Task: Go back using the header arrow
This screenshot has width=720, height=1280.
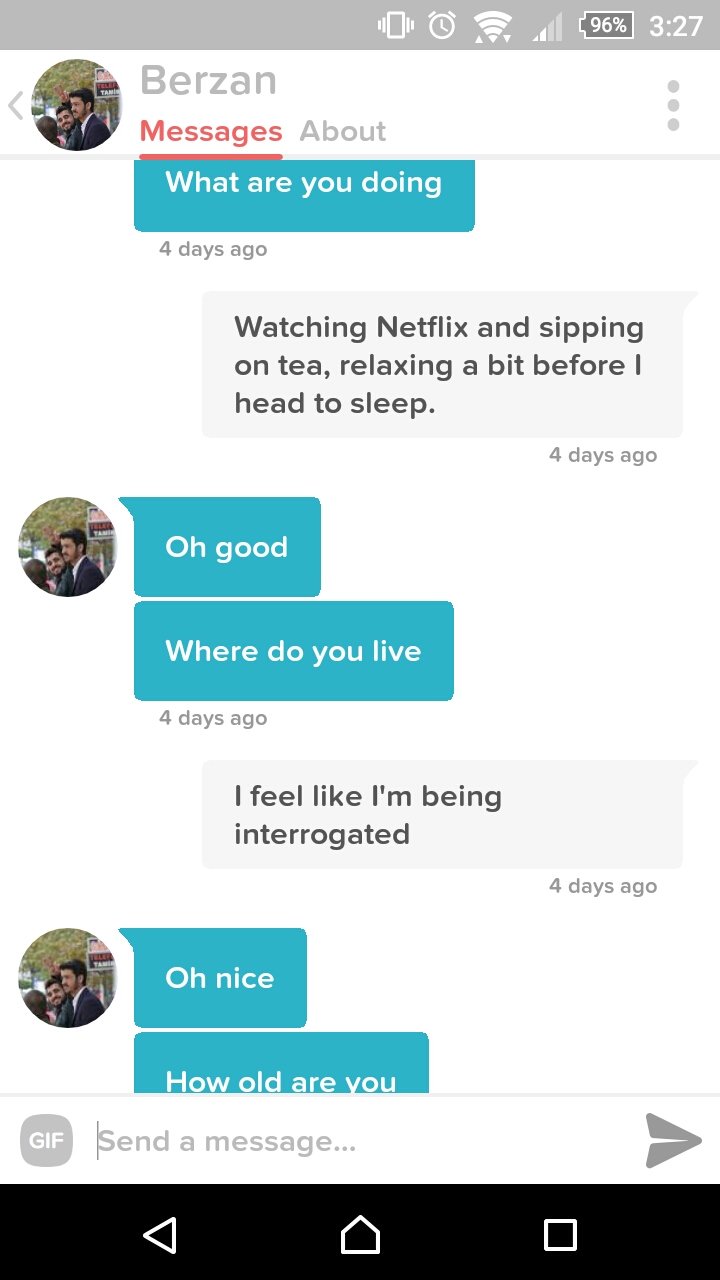Action: [x=16, y=105]
